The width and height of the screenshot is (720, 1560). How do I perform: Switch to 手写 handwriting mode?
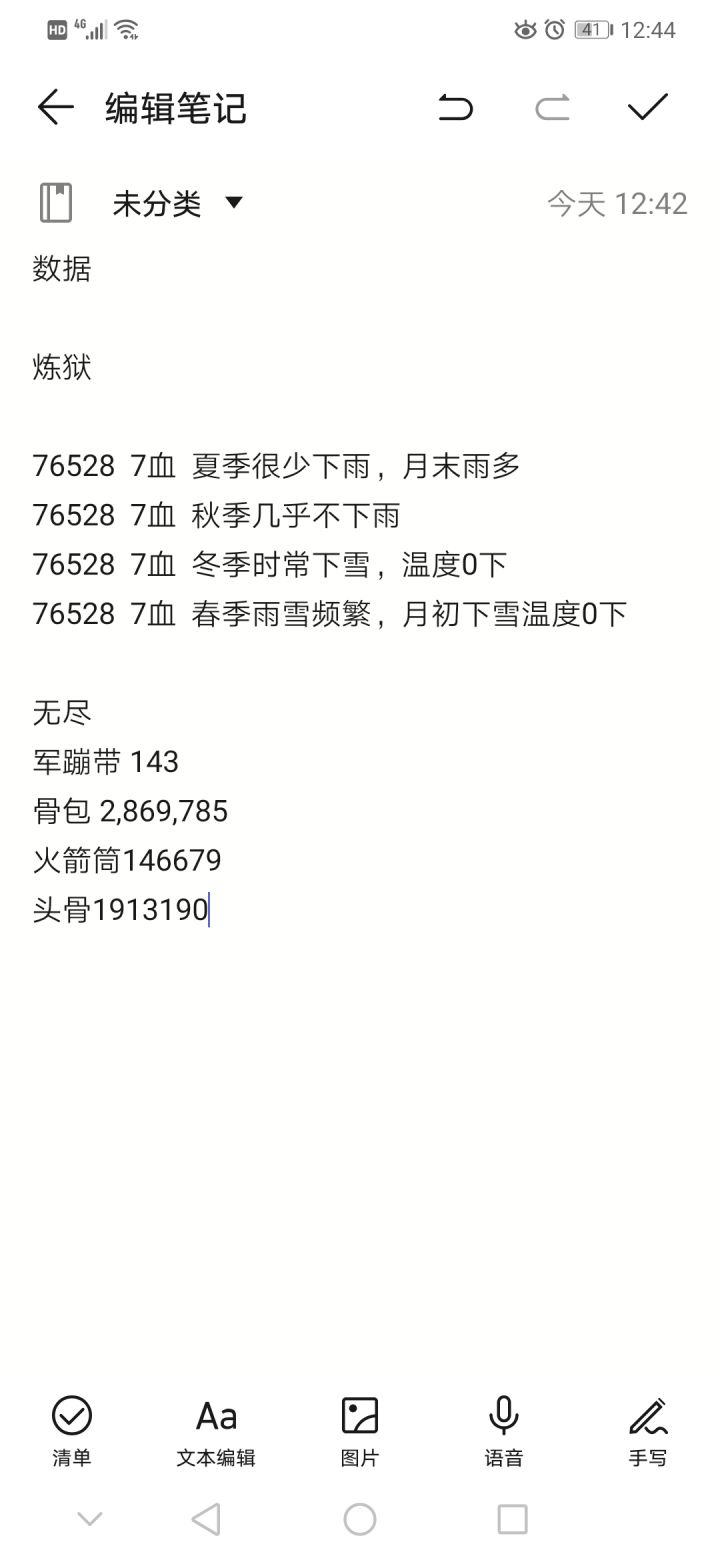(648, 1432)
